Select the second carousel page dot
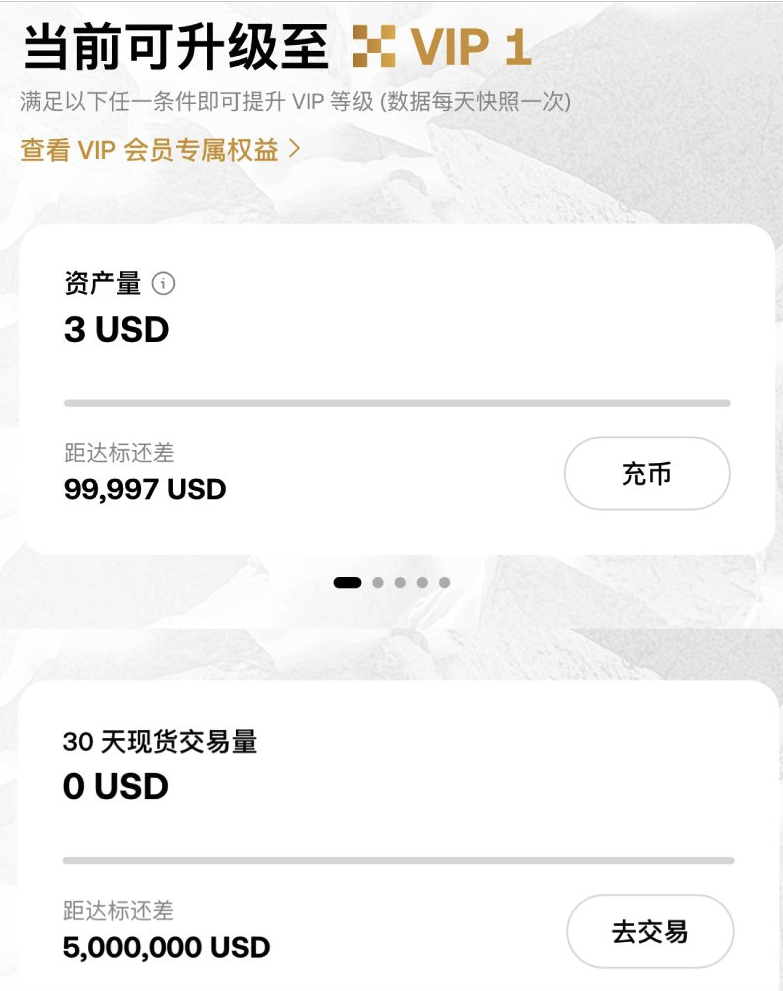 (378, 582)
